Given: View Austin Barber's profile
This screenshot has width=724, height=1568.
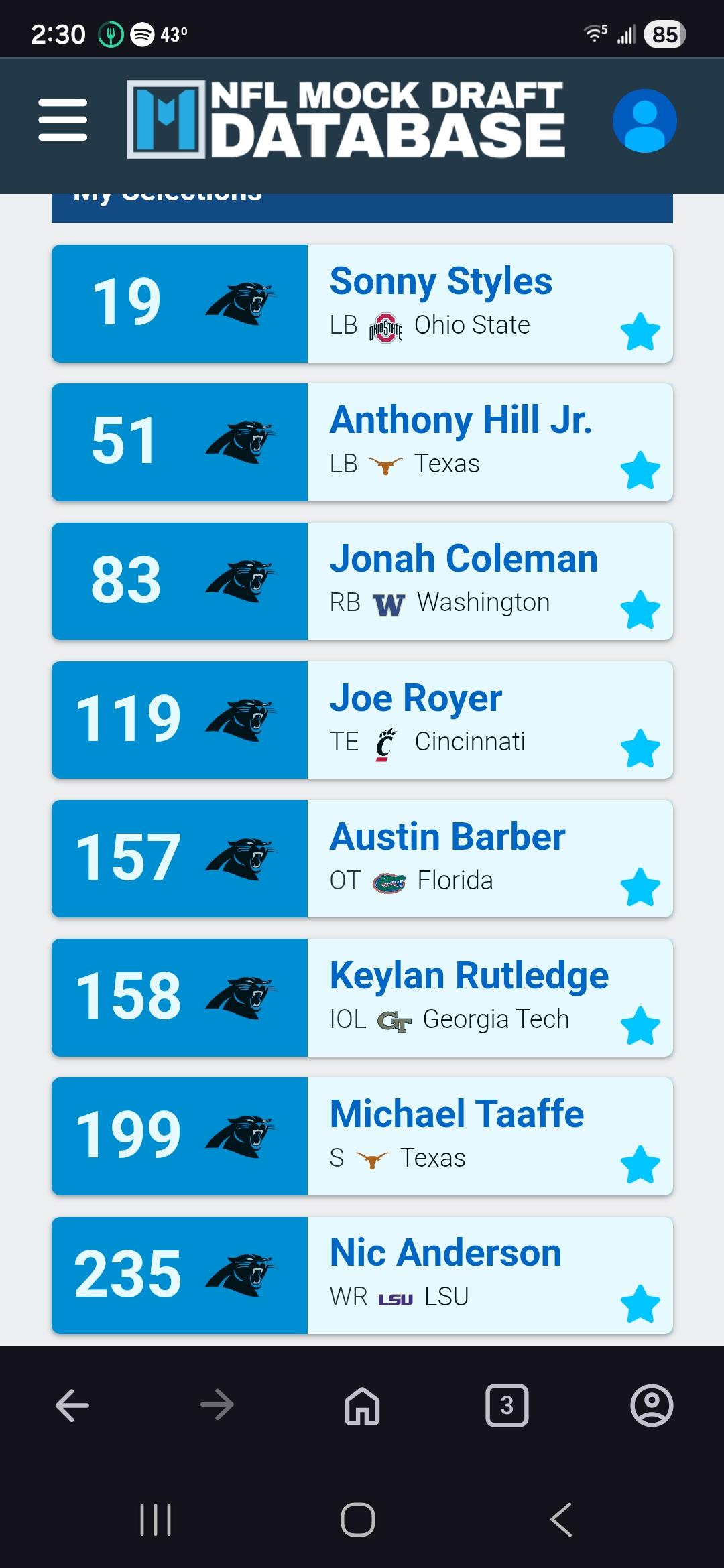Looking at the screenshot, I should pyautogui.click(x=447, y=837).
